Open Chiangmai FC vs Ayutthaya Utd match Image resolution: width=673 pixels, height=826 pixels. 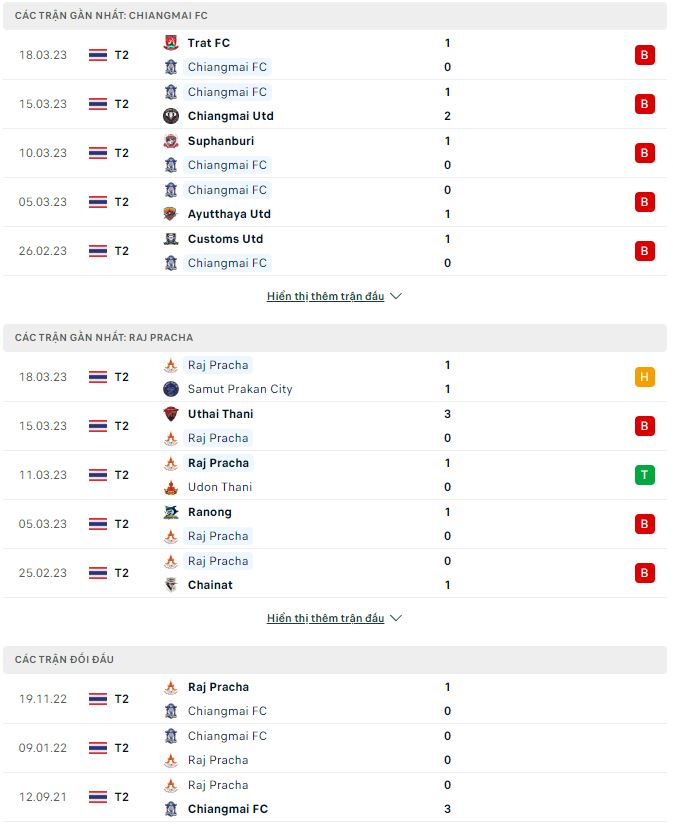[x=336, y=202]
